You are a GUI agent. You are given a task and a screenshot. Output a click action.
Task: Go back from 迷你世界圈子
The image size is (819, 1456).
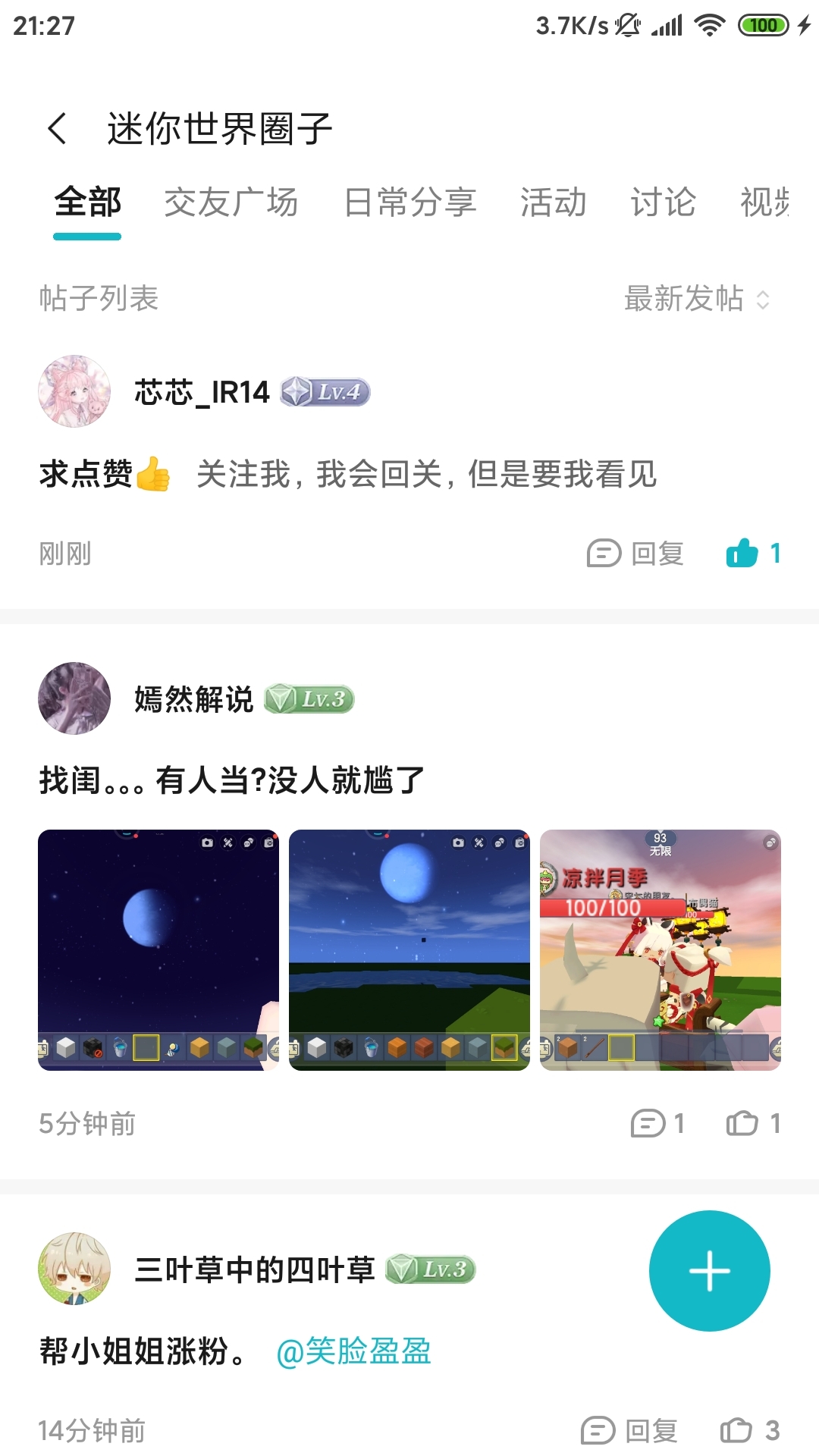58,128
